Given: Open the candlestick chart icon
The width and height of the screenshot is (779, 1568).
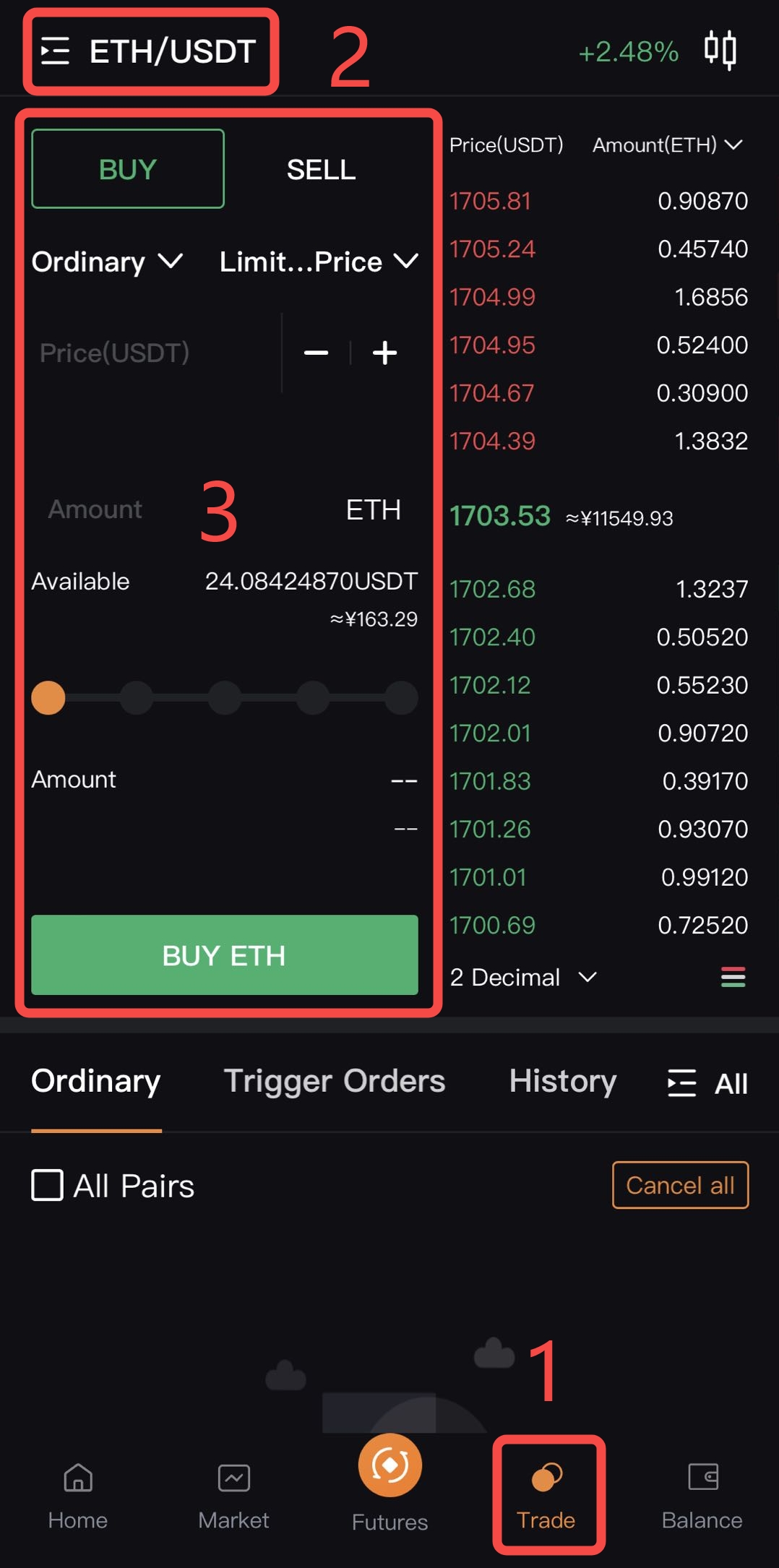Looking at the screenshot, I should pos(720,51).
